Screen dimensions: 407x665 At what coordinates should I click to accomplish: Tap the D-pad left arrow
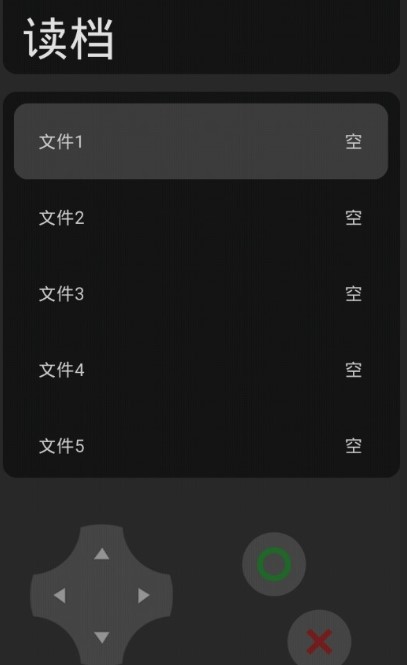tap(60, 595)
